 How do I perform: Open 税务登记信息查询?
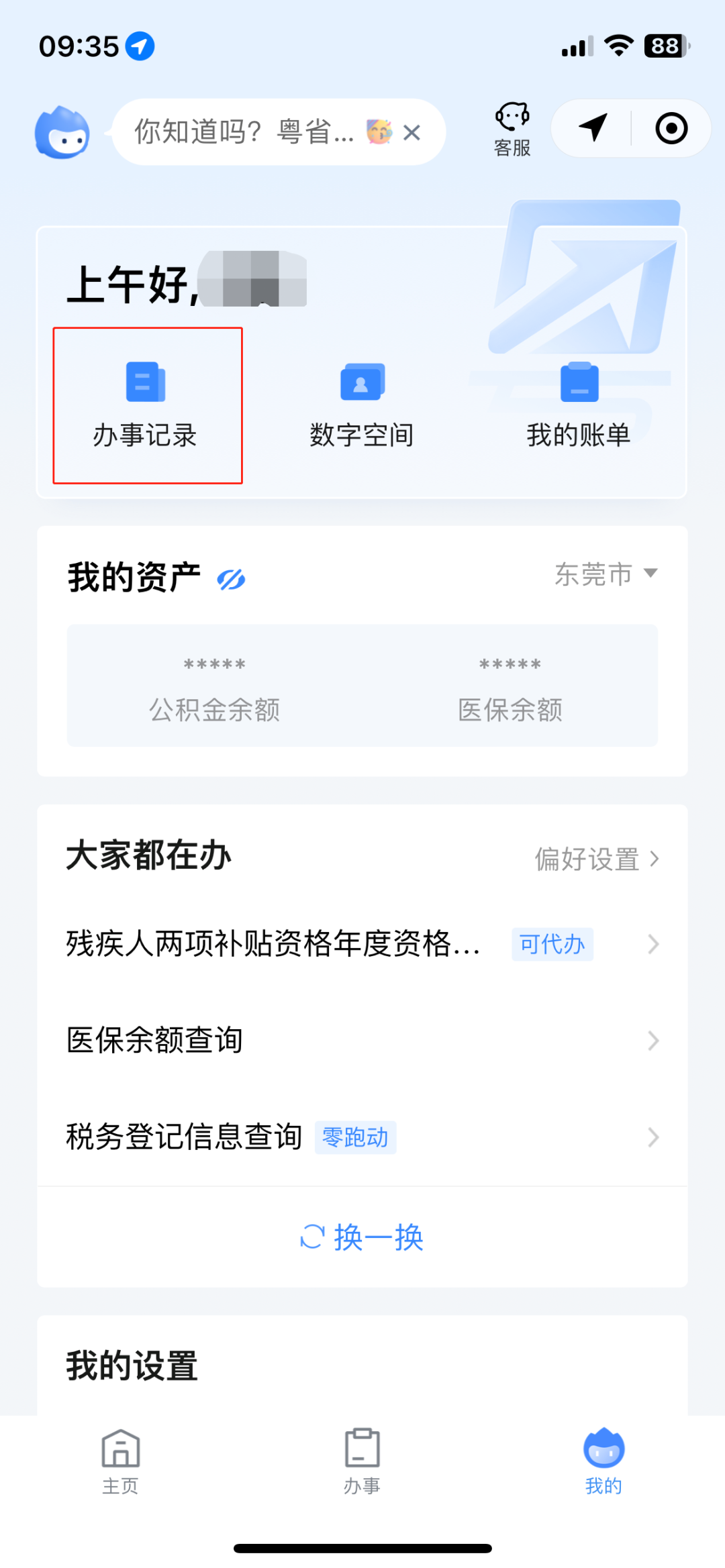pos(362,1137)
